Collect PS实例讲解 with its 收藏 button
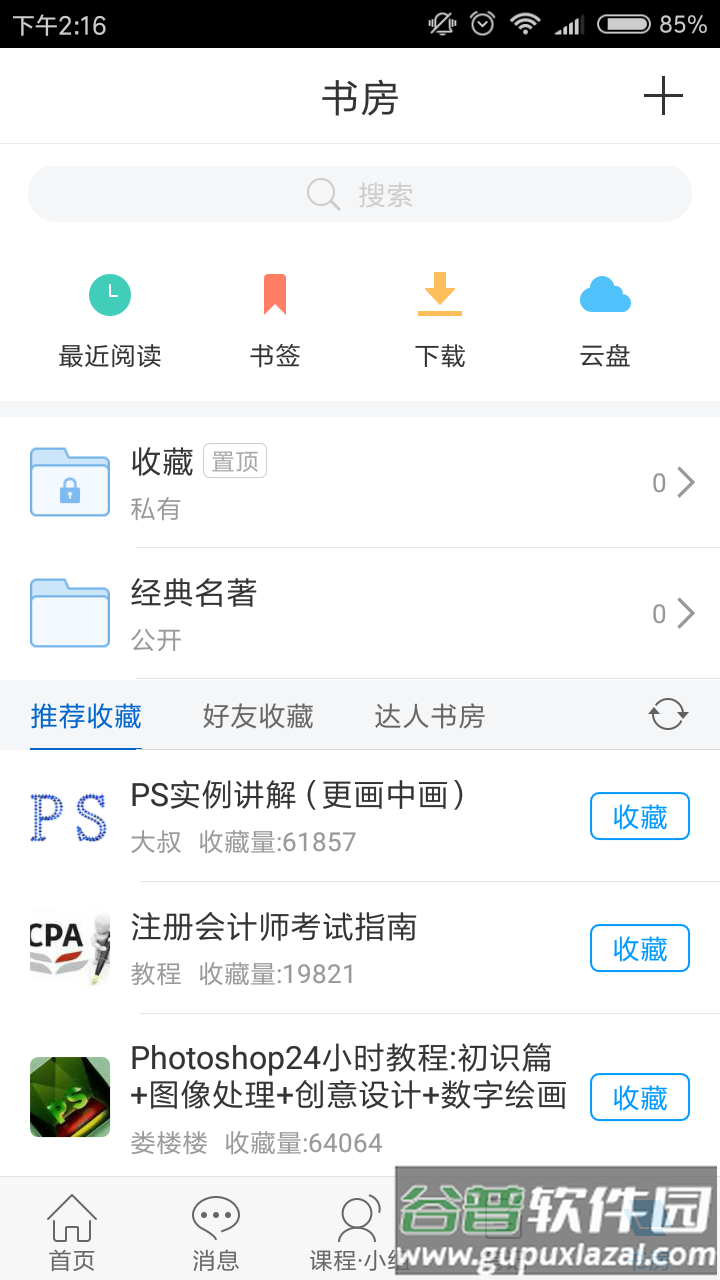Screen dimensions: 720x1280 pyautogui.click(x=640, y=817)
